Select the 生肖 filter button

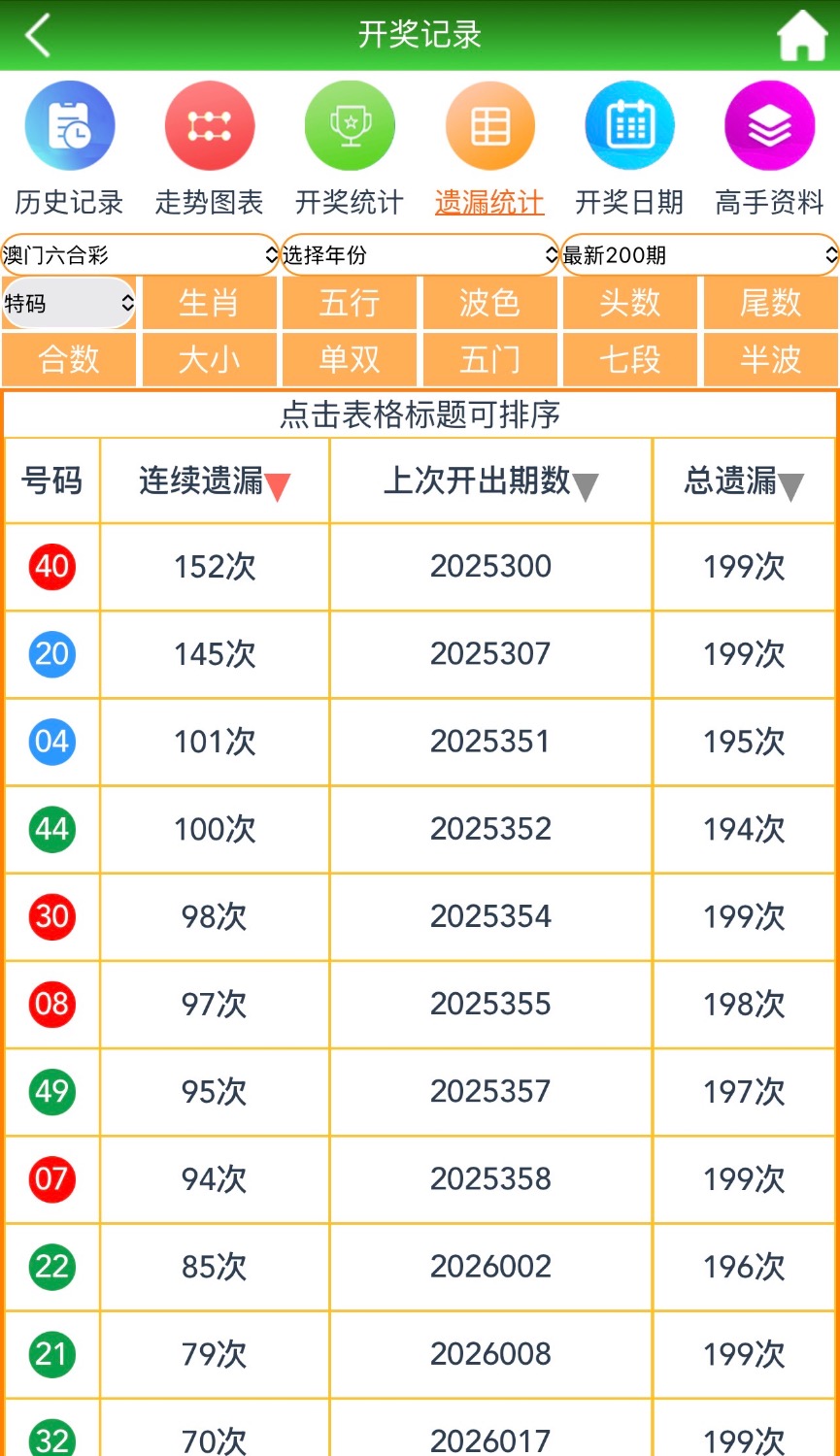pyautogui.click(x=209, y=304)
